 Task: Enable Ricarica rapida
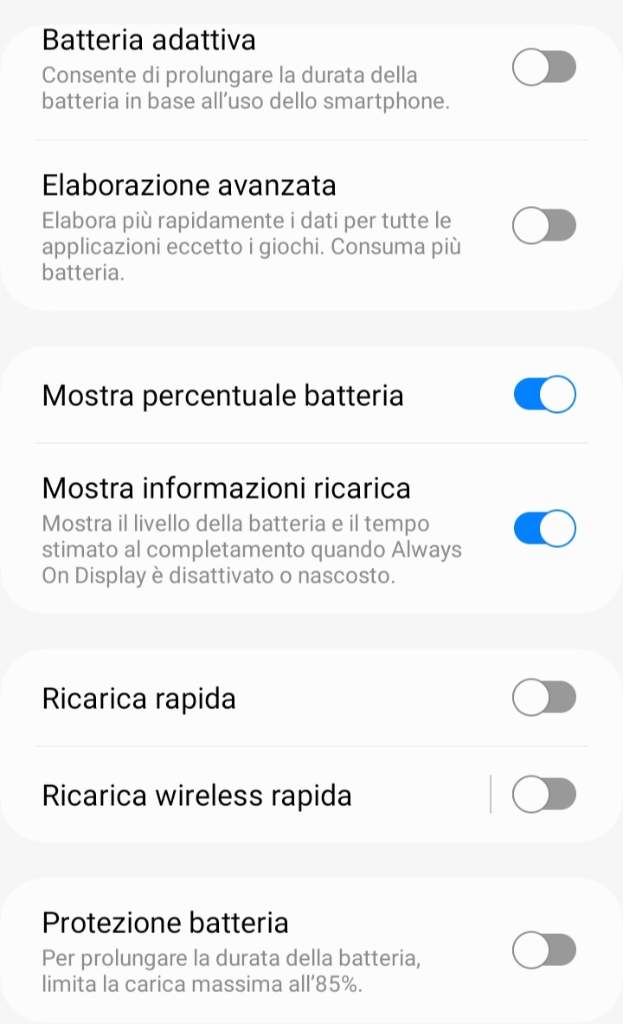click(x=544, y=697)
